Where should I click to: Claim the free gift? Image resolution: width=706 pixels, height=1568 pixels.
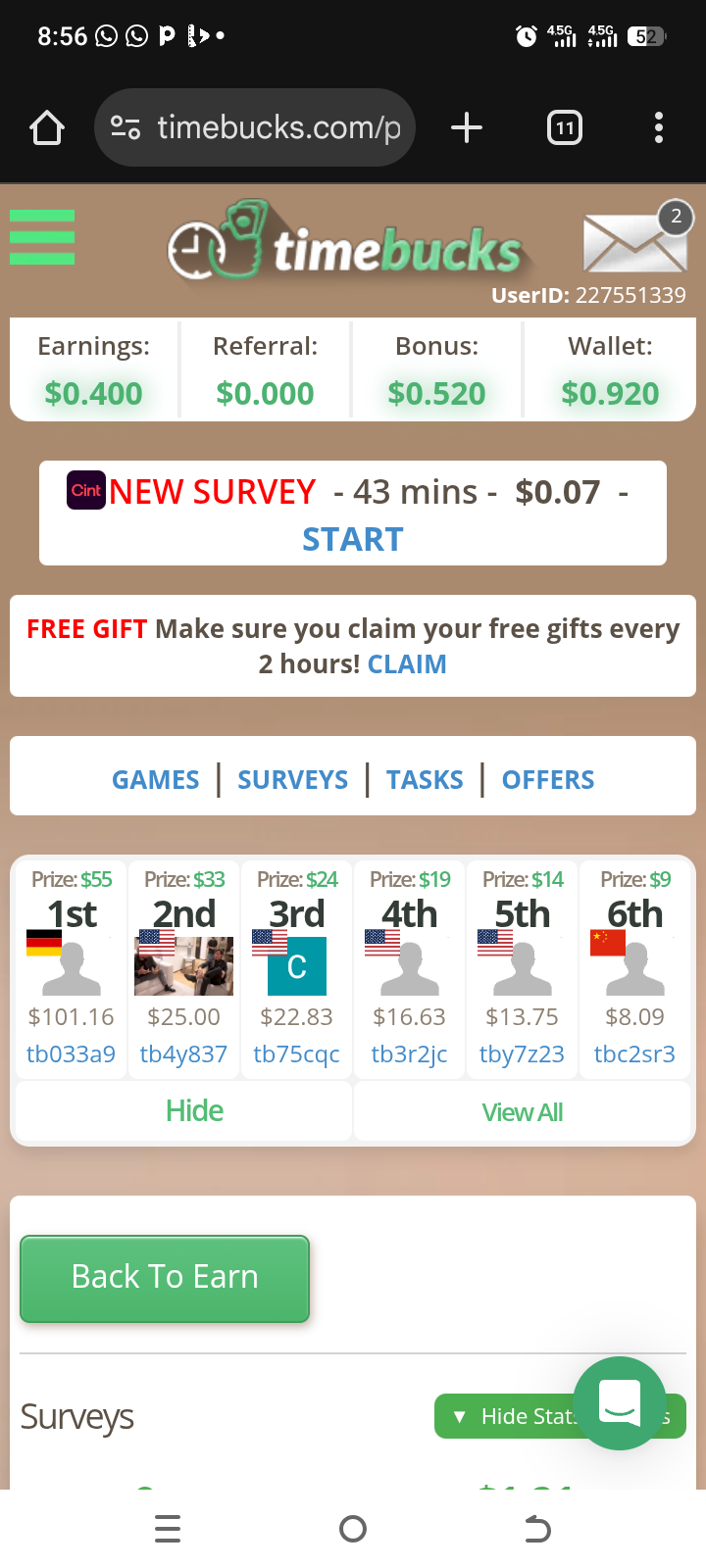(x=407, y=664)
